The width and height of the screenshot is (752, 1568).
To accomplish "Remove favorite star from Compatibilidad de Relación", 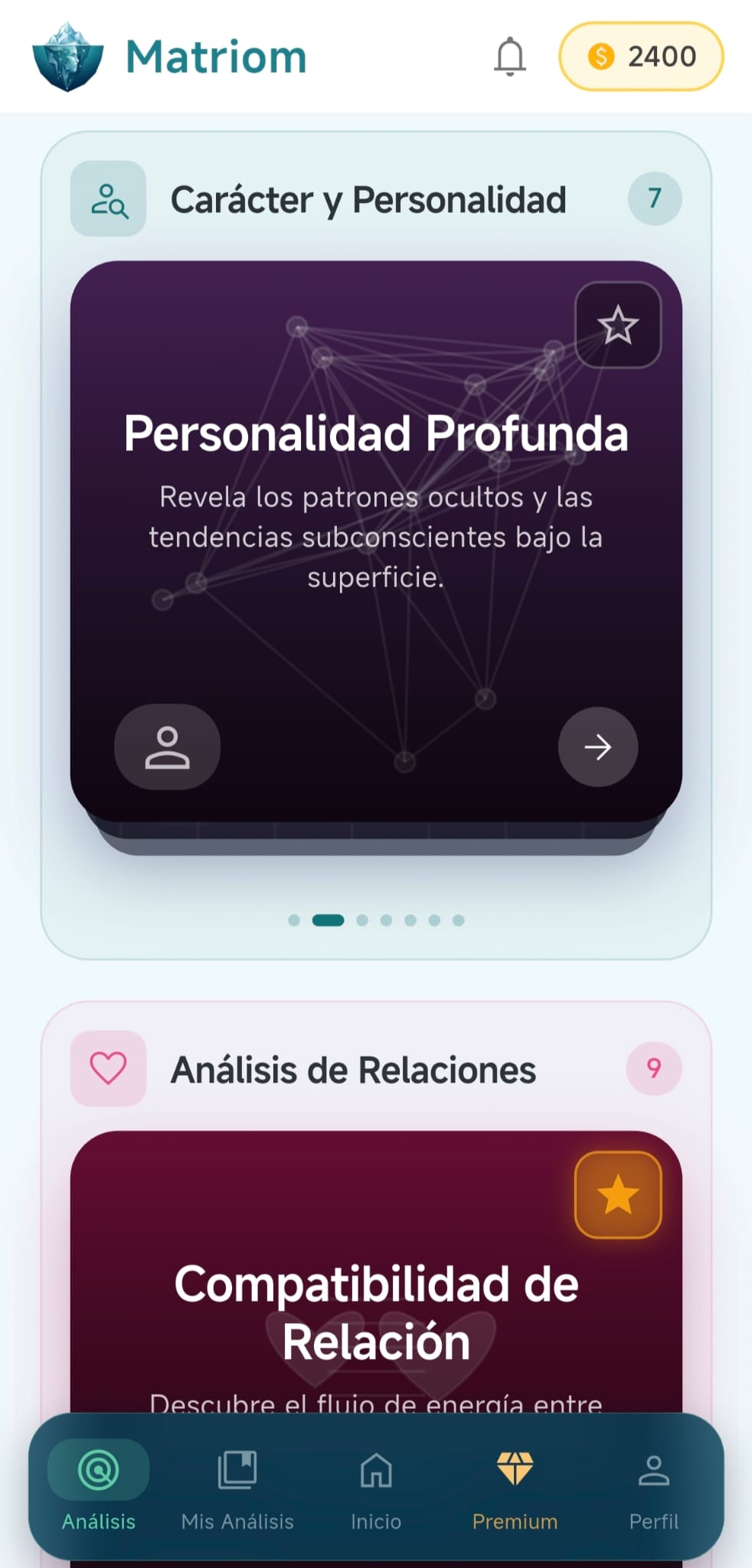I will pos(618,1195).
